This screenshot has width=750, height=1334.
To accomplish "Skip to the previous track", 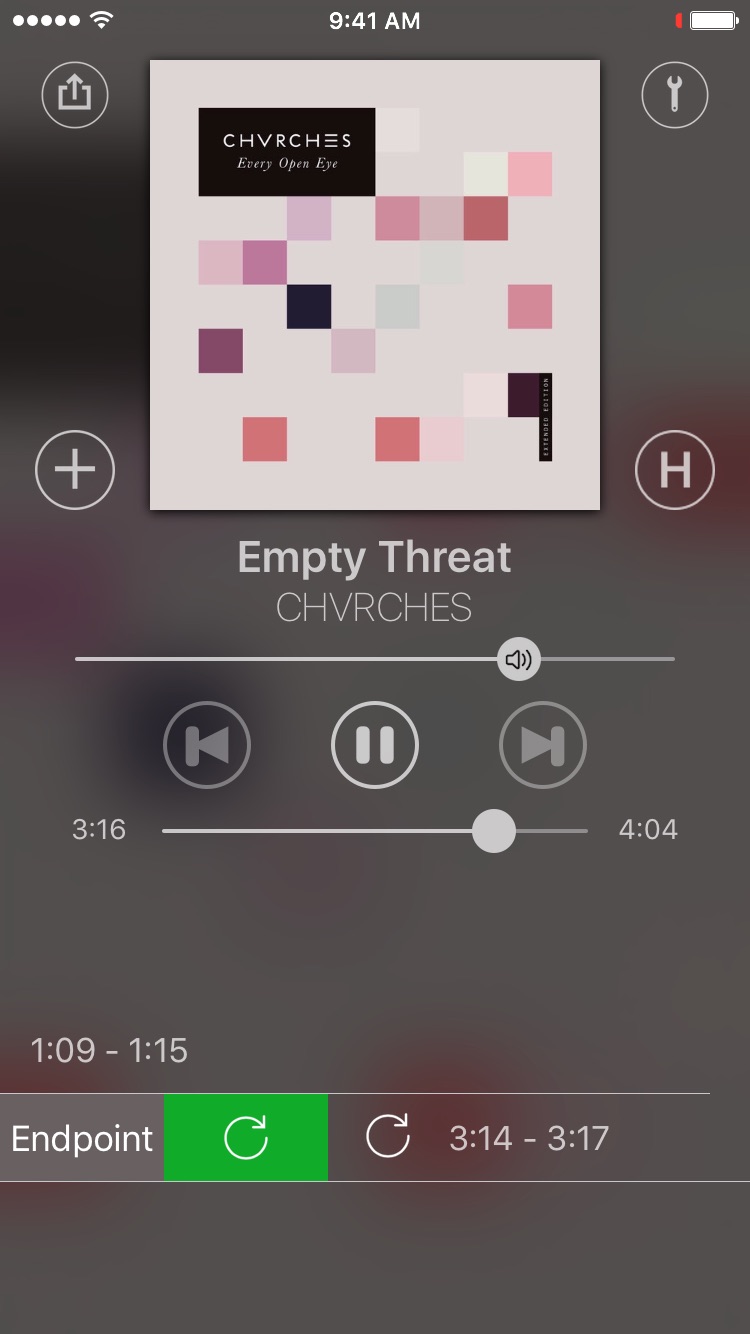I will 207,745.
